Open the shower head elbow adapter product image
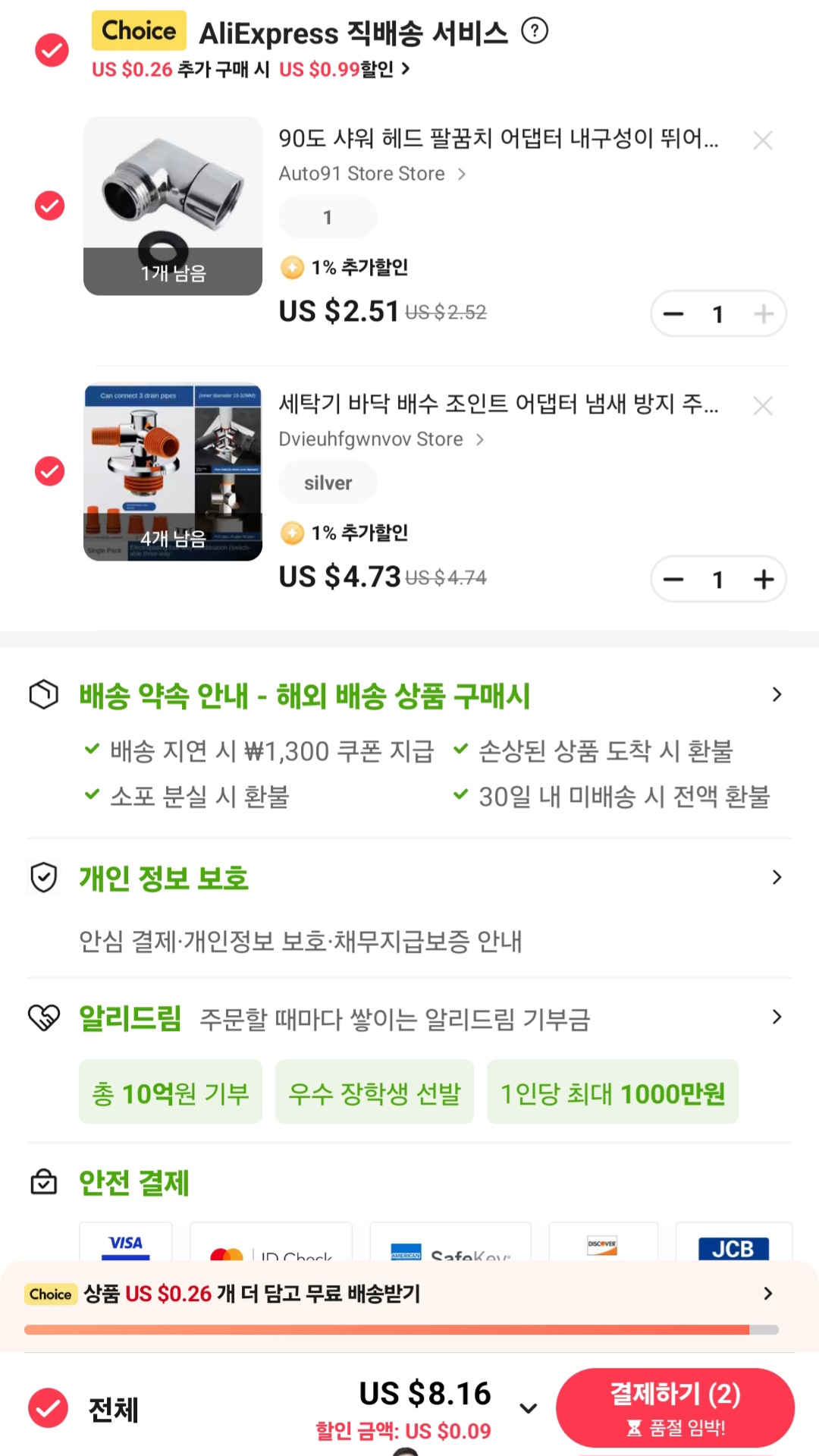The image size is (819, 1456). [173, 206]
